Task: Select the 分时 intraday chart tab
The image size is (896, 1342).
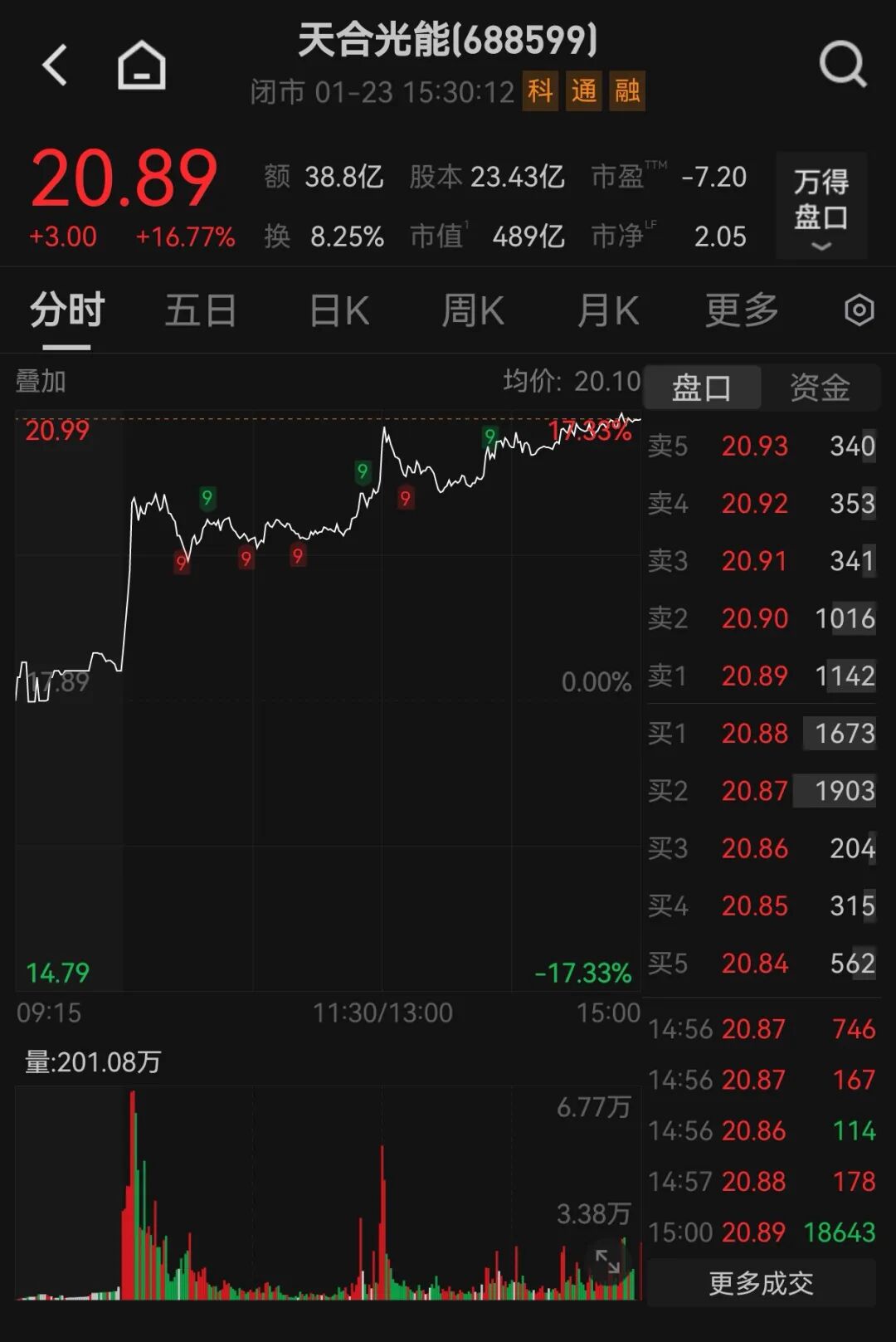Action: pyautogui.click(x=67, y=311)
